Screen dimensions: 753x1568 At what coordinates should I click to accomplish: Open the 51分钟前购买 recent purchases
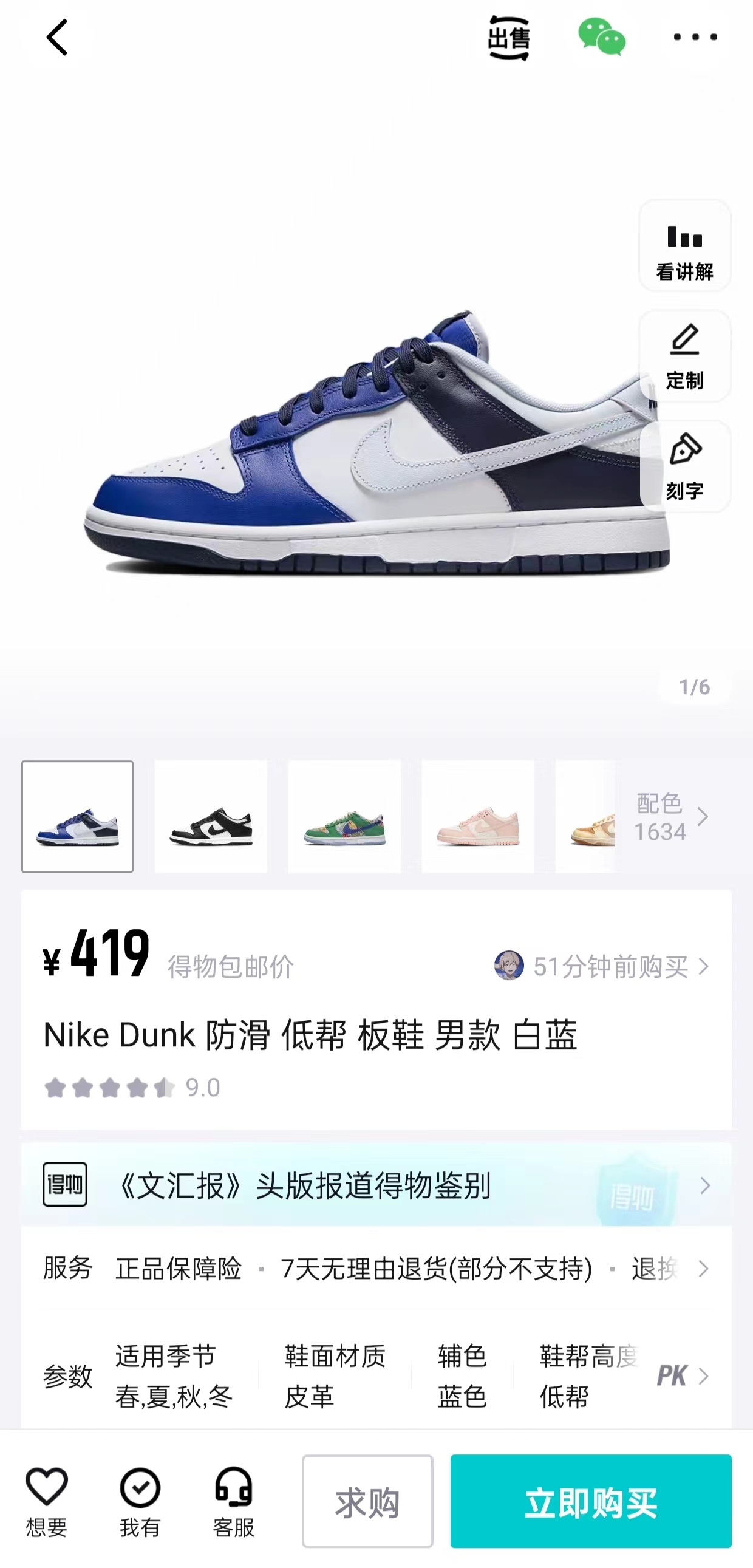602,966
